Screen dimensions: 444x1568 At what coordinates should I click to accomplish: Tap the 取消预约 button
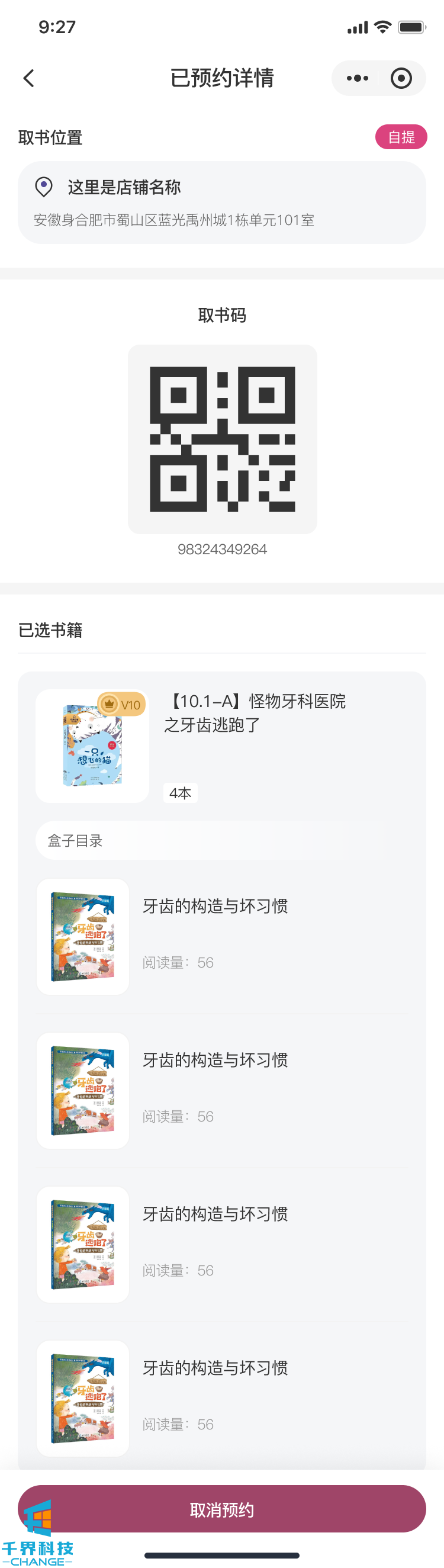[x=221, y=1509]
